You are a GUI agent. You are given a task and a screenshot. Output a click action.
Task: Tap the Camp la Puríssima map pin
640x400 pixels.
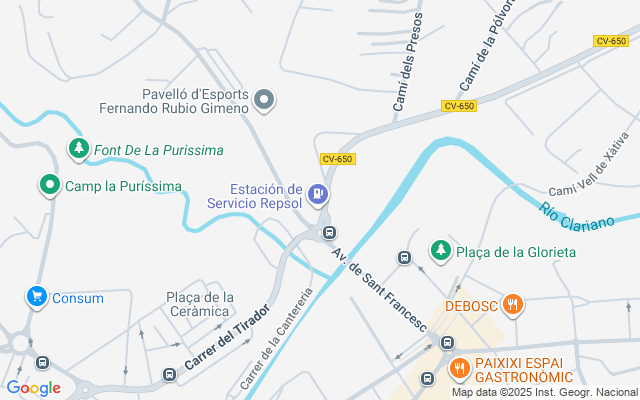(49, 185)
